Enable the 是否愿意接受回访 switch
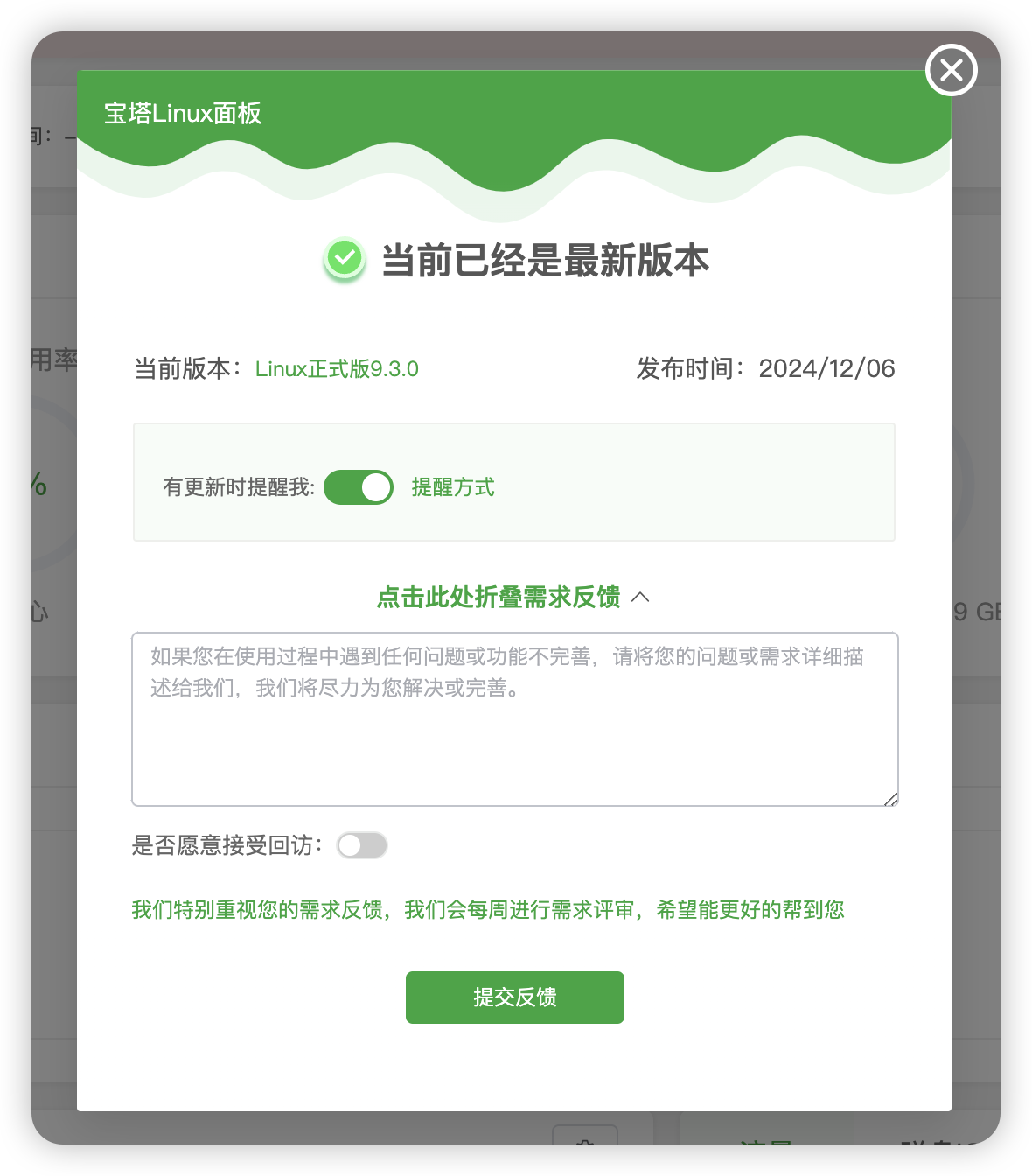Screen dimensions: 1032x1176 point(362,845)
